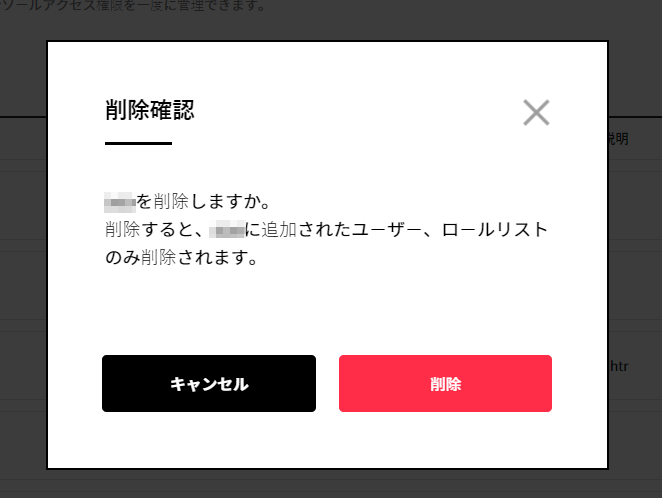Close the 削除確認 dialog with the X
The height and width of the screenshot is (498, 662).
tap(536, 112)
